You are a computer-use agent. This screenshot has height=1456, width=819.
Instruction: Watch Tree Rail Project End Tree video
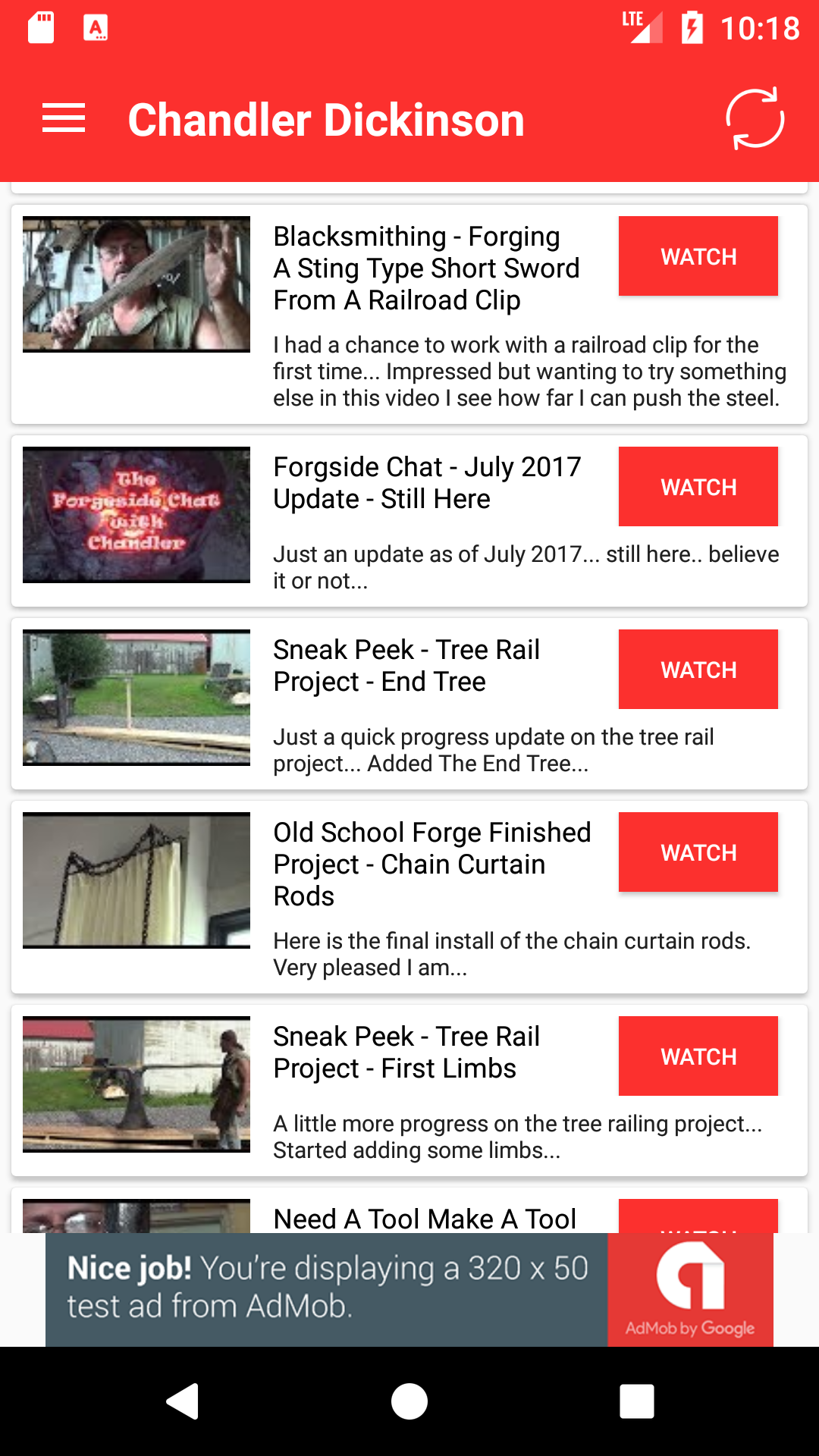(x=698, y=670)
